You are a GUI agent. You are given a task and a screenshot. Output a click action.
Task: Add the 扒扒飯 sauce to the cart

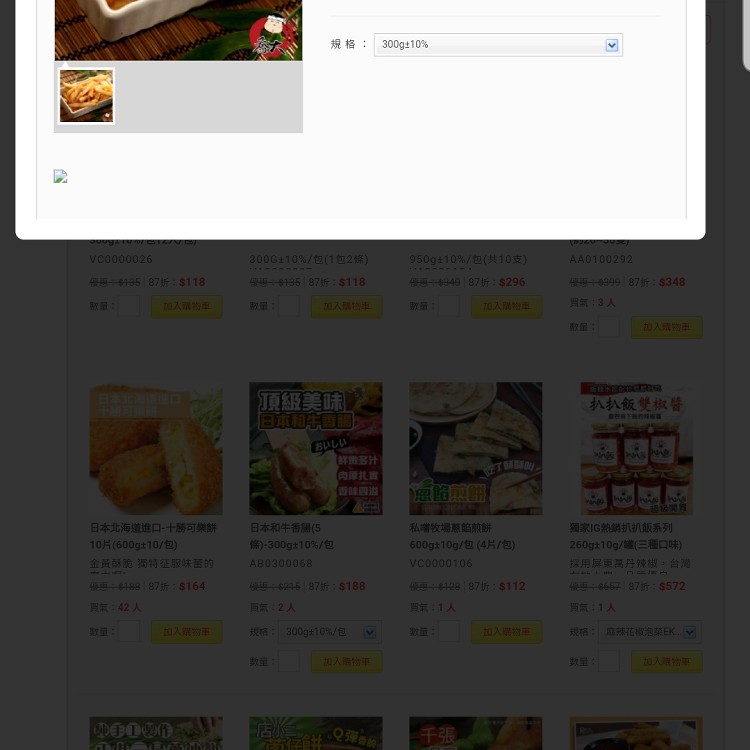[666, 661]
